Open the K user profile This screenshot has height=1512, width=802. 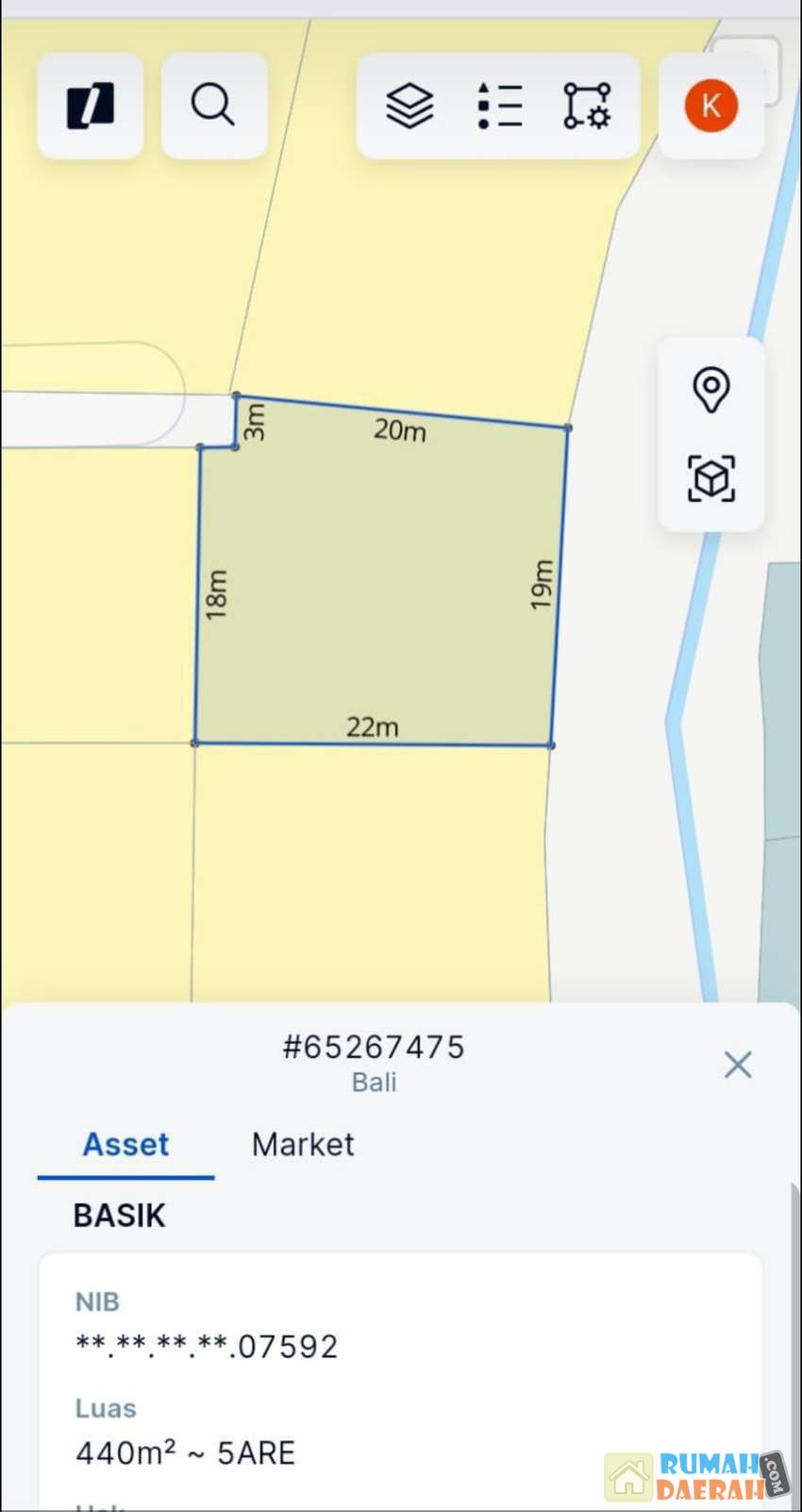click(710, 105)
